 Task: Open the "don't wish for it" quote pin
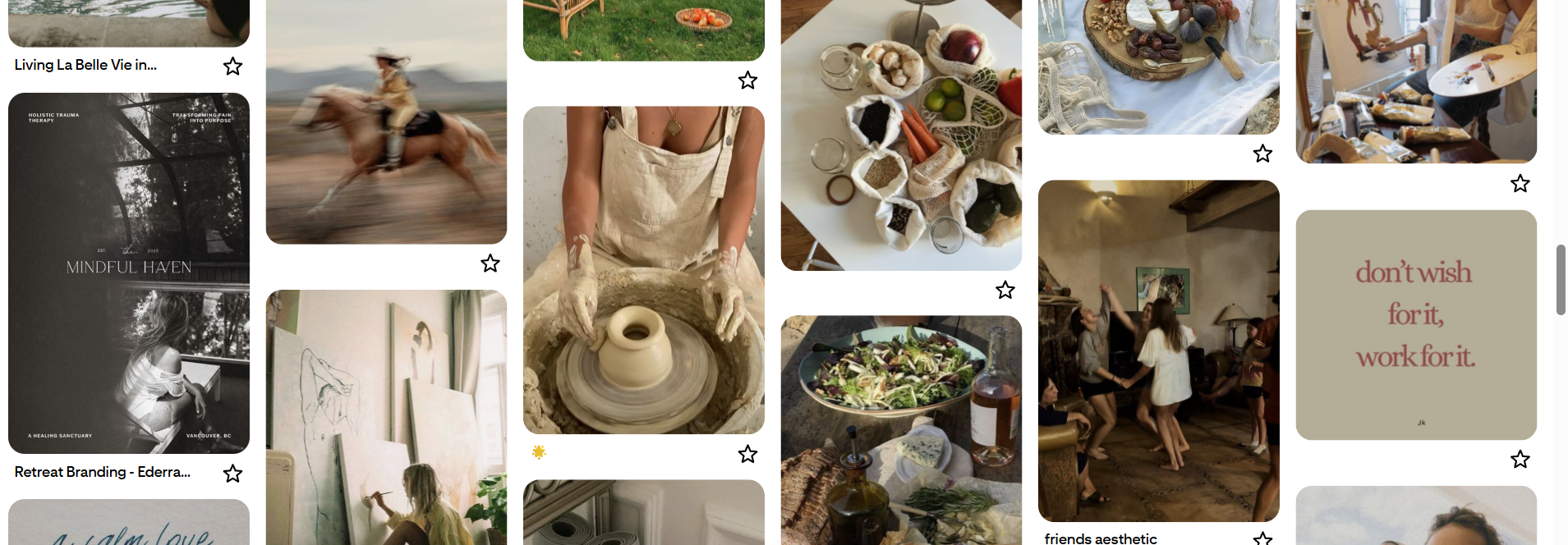tap(1416, 324)
